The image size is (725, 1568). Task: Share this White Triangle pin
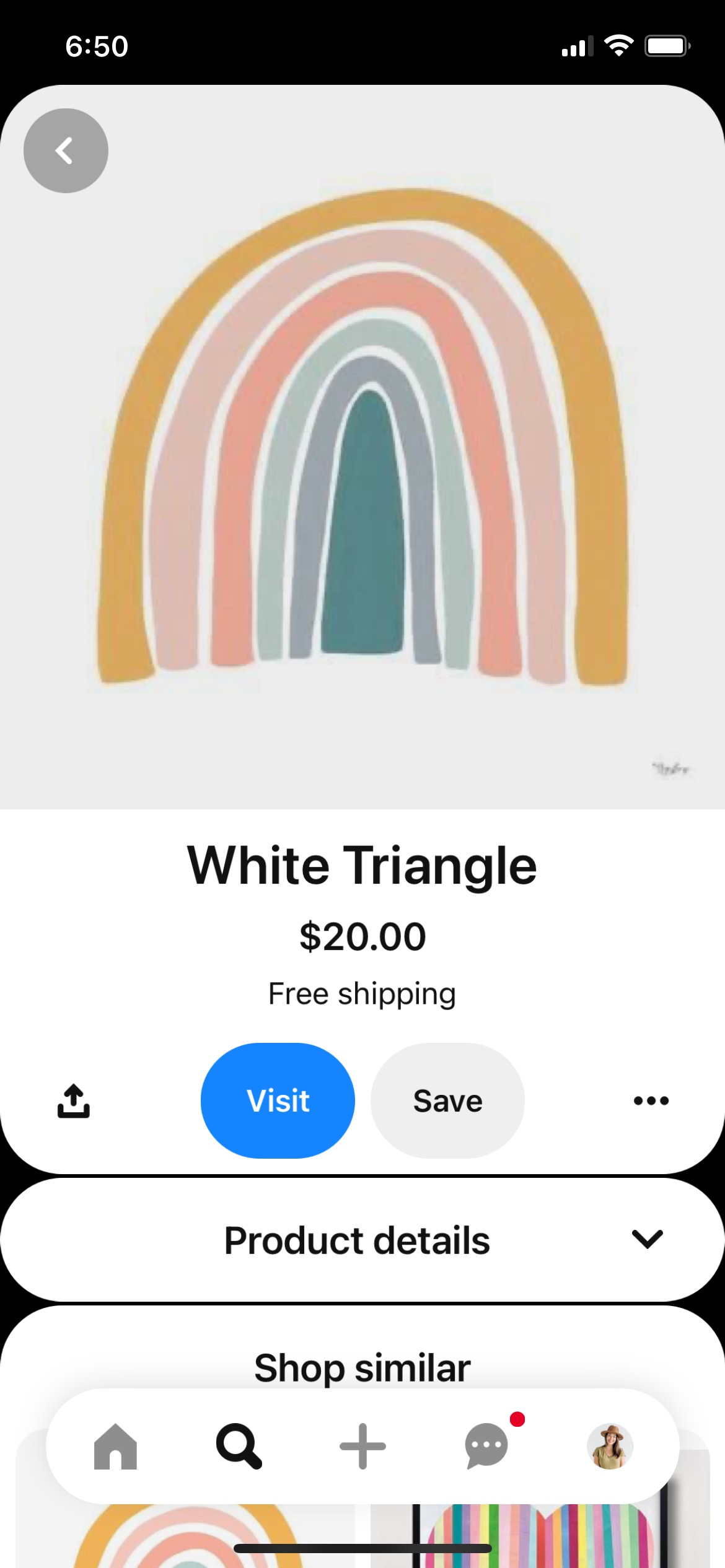click(x=73, y=1100)
